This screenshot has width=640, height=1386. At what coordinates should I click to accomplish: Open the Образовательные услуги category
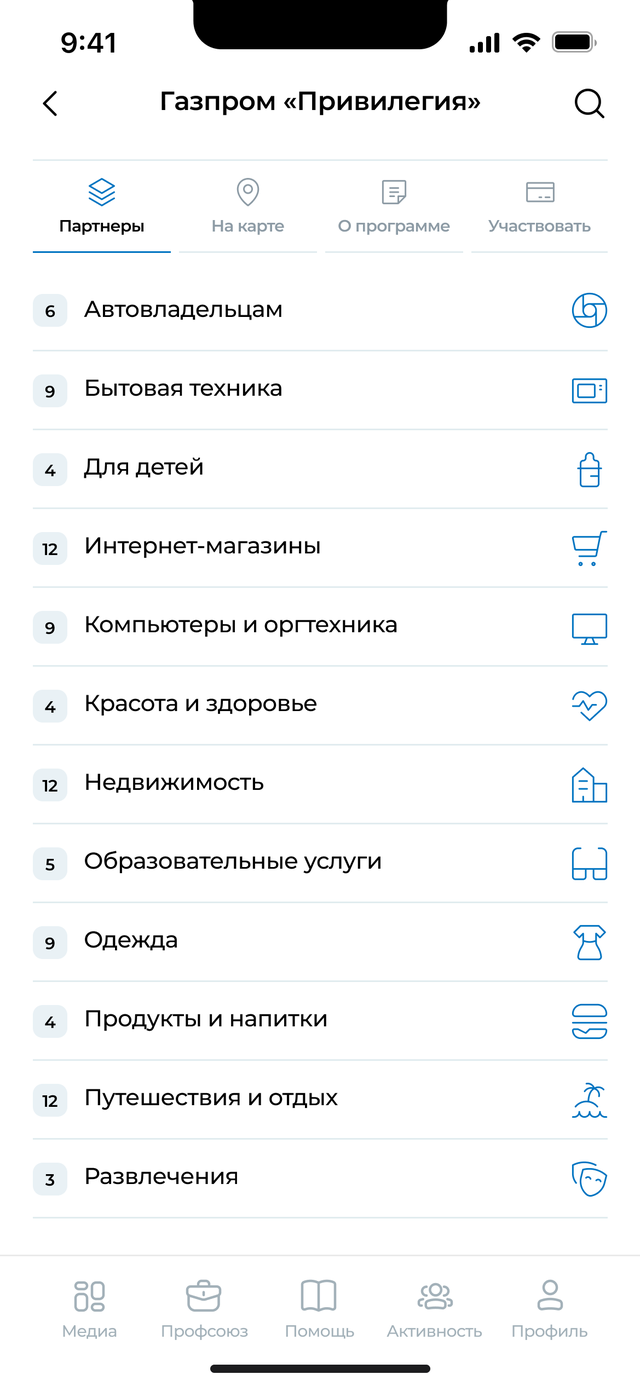coord(232,862)
